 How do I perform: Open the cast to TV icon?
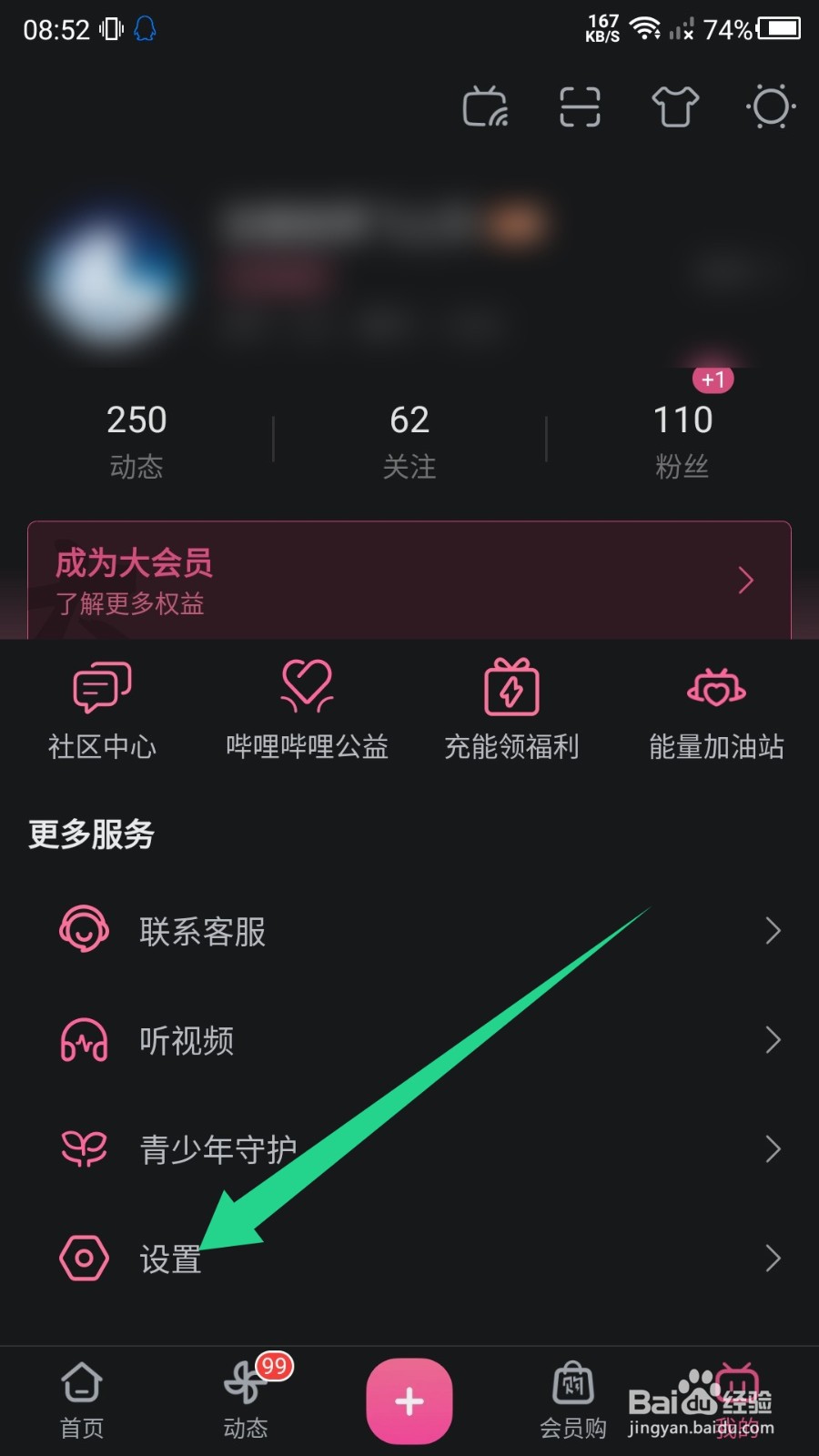tap(485, 106)
